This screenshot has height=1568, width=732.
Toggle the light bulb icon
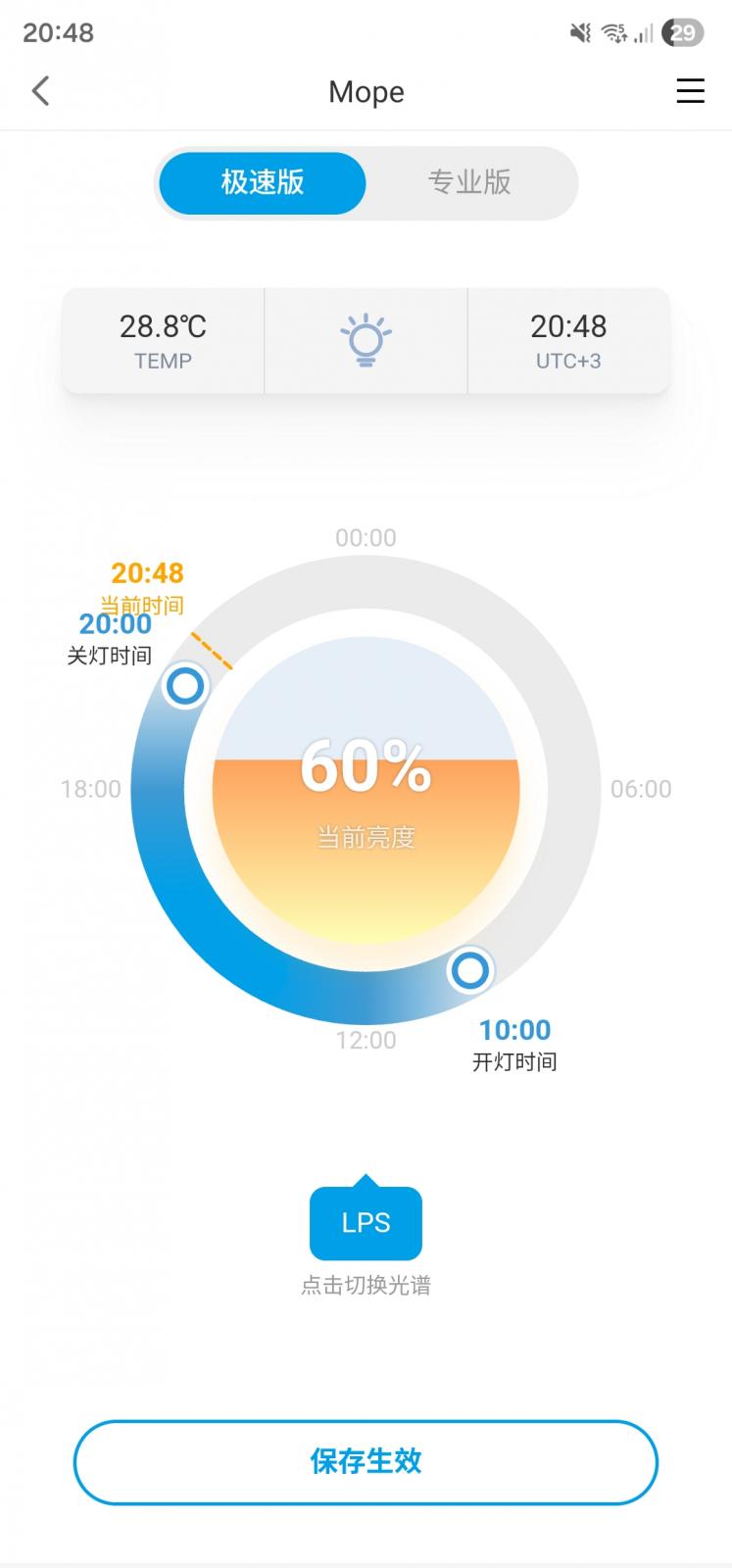pos(366,340)
